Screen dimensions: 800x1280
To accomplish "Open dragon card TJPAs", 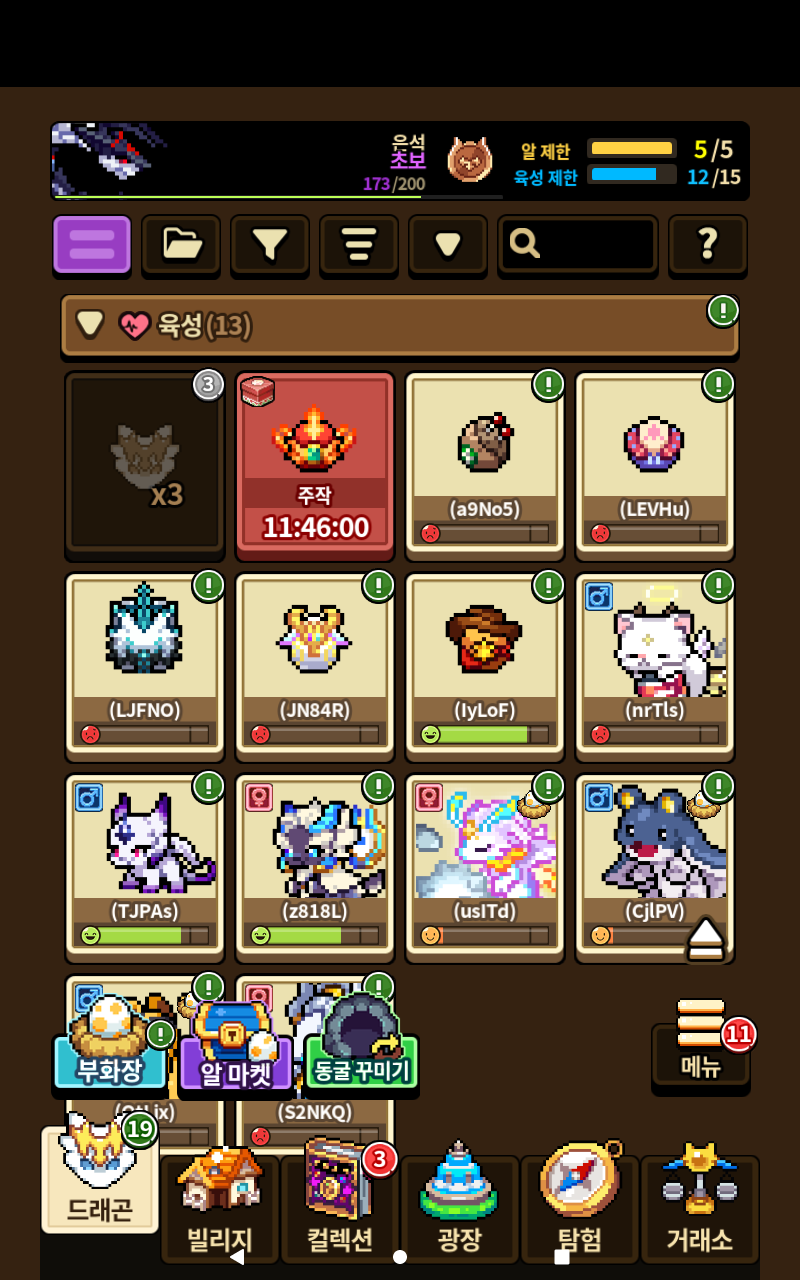I will point(145,863).
